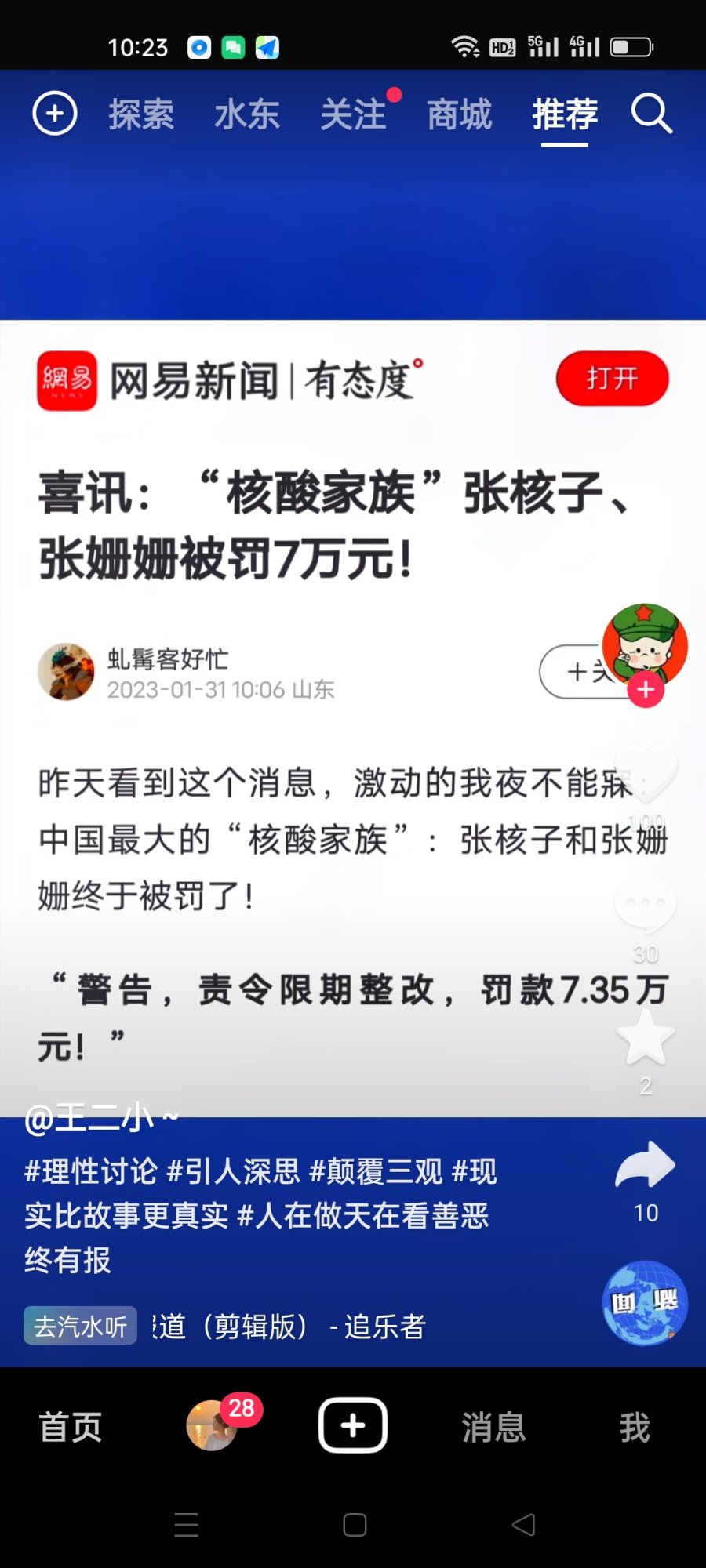Tap the plus circle icon at top left

point(54,114)
